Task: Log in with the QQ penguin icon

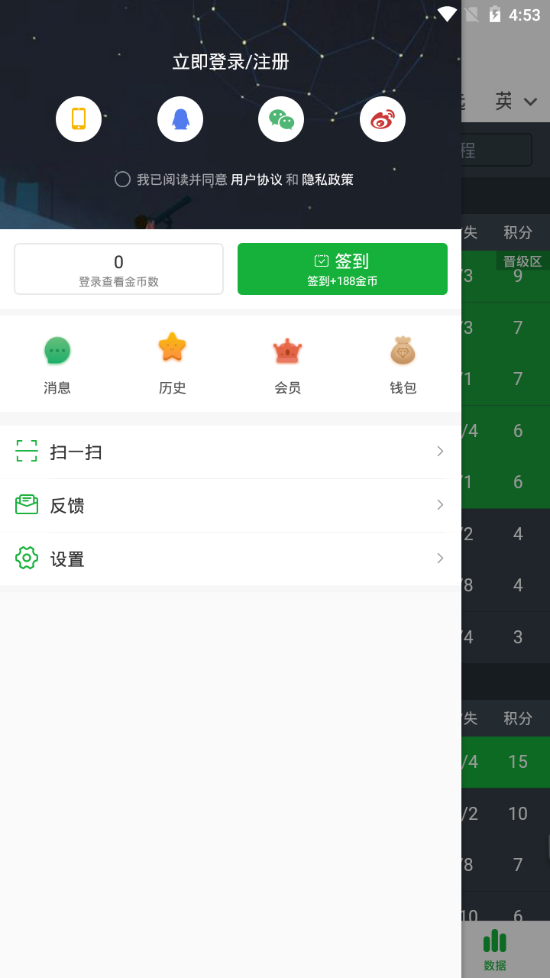Action: [x=180, y=119]
